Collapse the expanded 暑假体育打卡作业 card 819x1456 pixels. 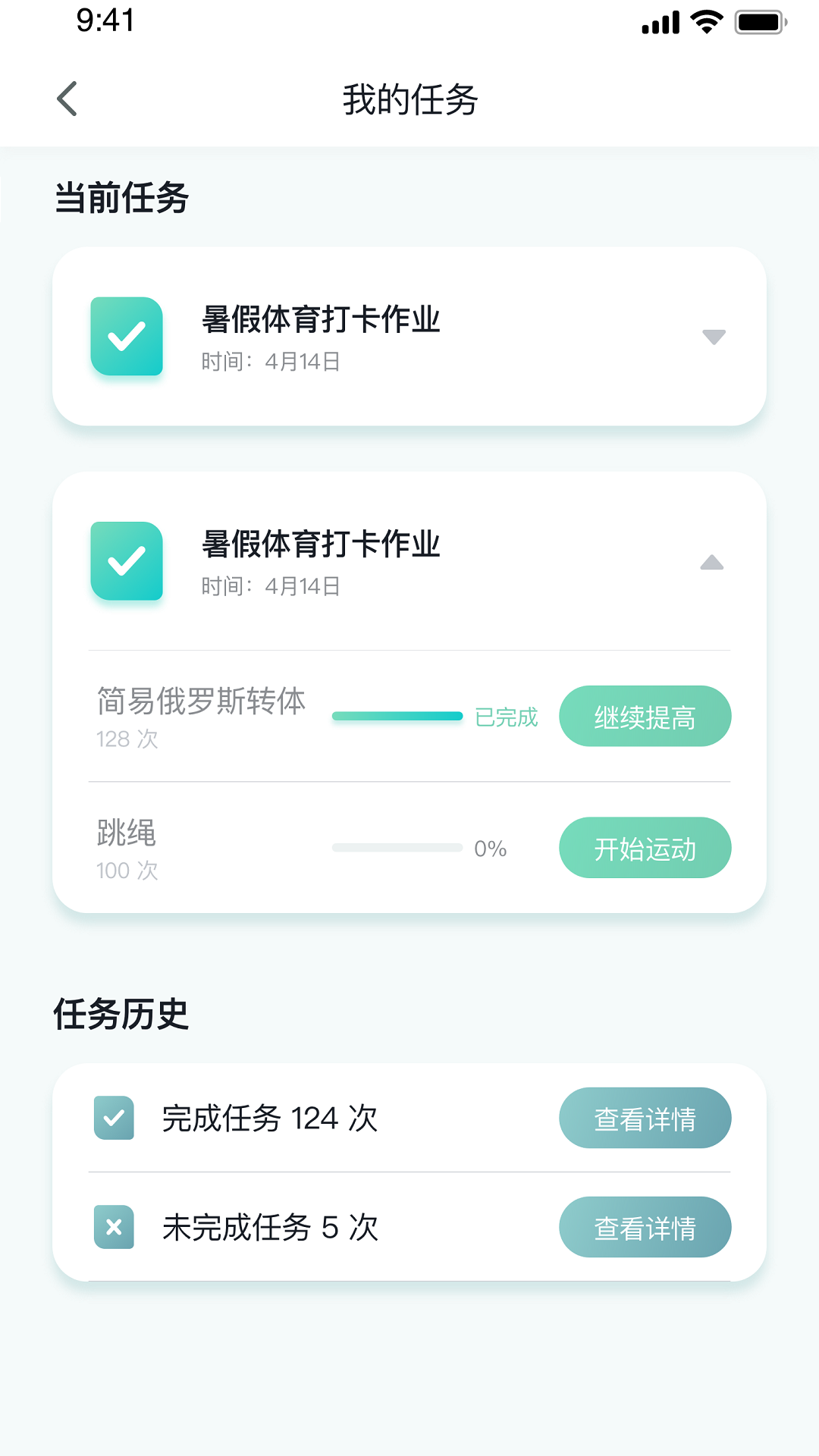coord(711,563)
